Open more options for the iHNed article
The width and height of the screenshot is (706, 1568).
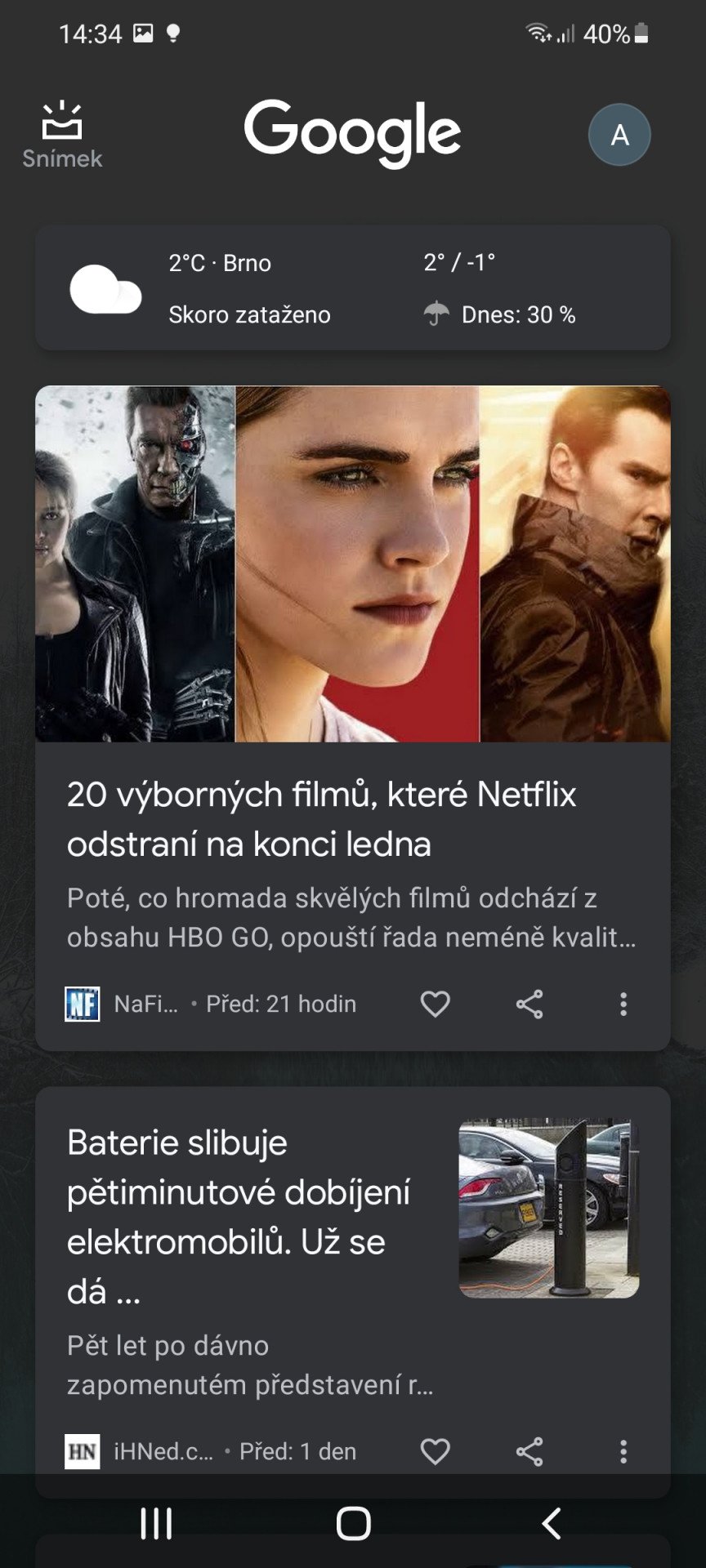pyautogui.click(x=623, y=1451)
